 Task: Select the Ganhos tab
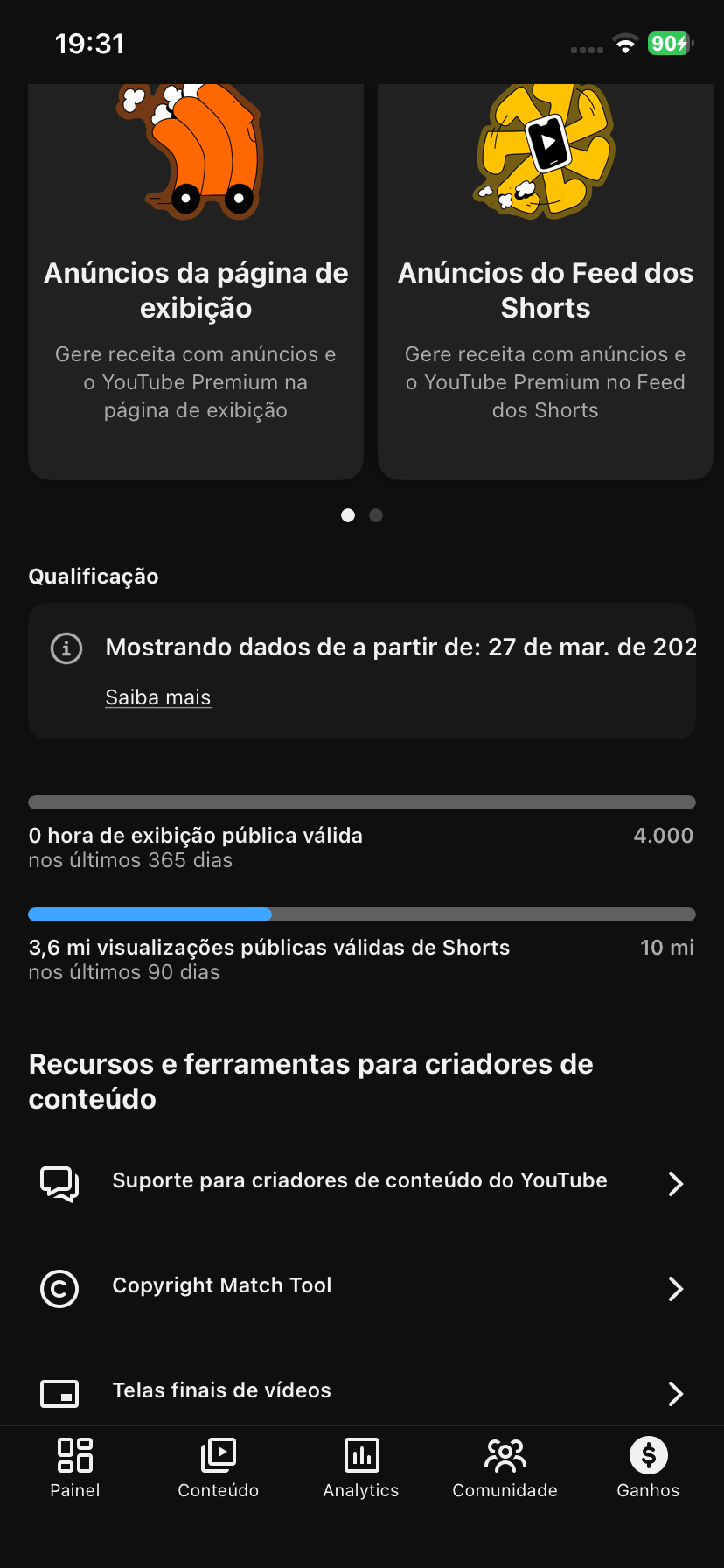coord(648,1467)
